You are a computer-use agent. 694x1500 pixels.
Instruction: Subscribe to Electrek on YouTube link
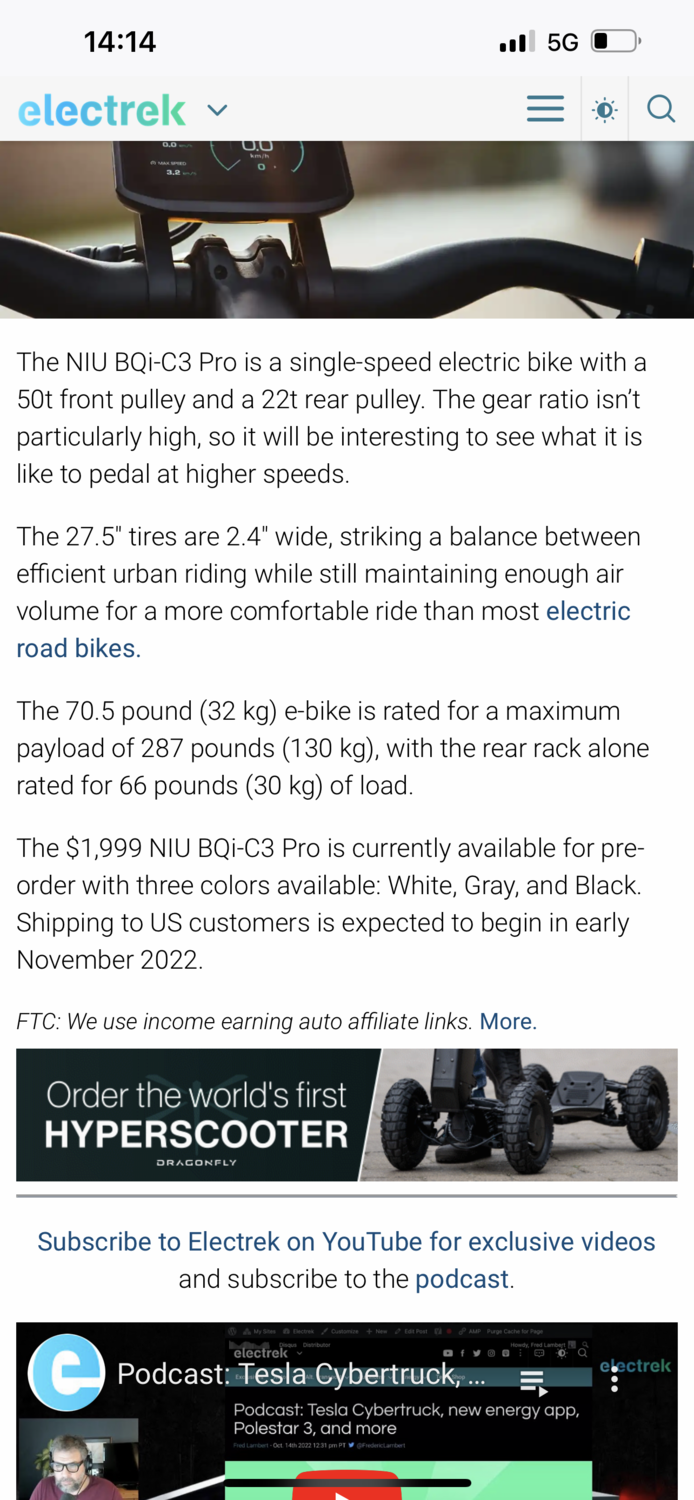(x=346, y=1241)
